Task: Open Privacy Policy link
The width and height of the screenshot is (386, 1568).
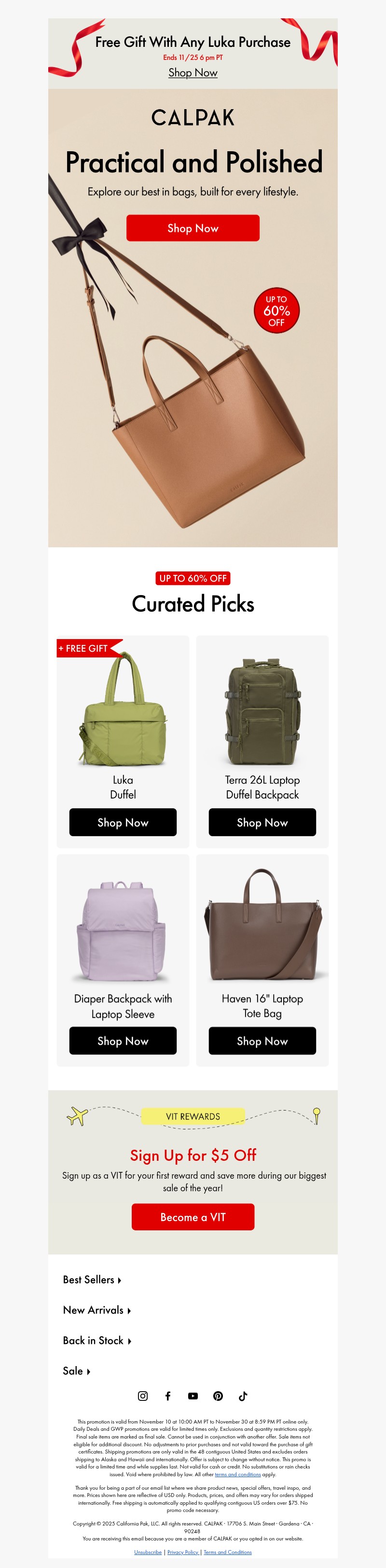Action: 182,1552
